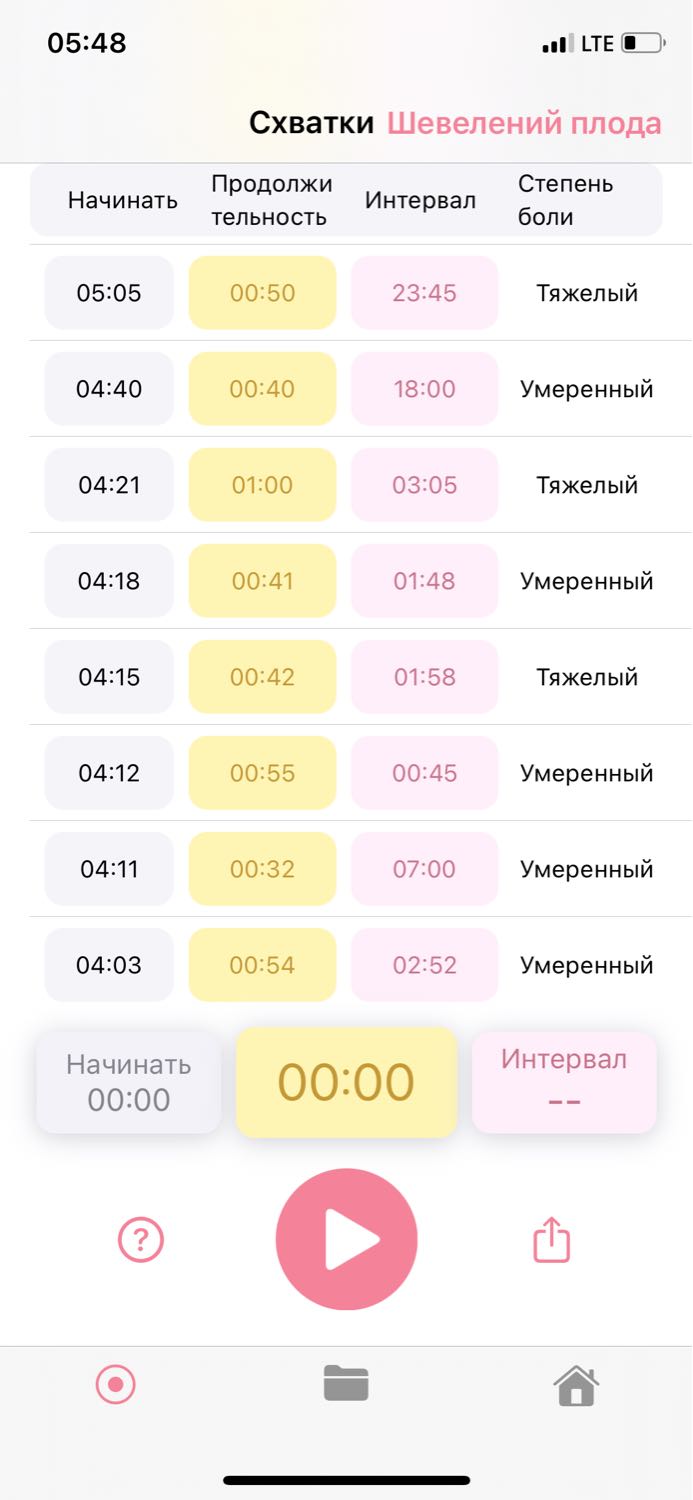Go to the home tab
The height and width of the screenshot is (1500, 693).
click(x=577, y=1385)
